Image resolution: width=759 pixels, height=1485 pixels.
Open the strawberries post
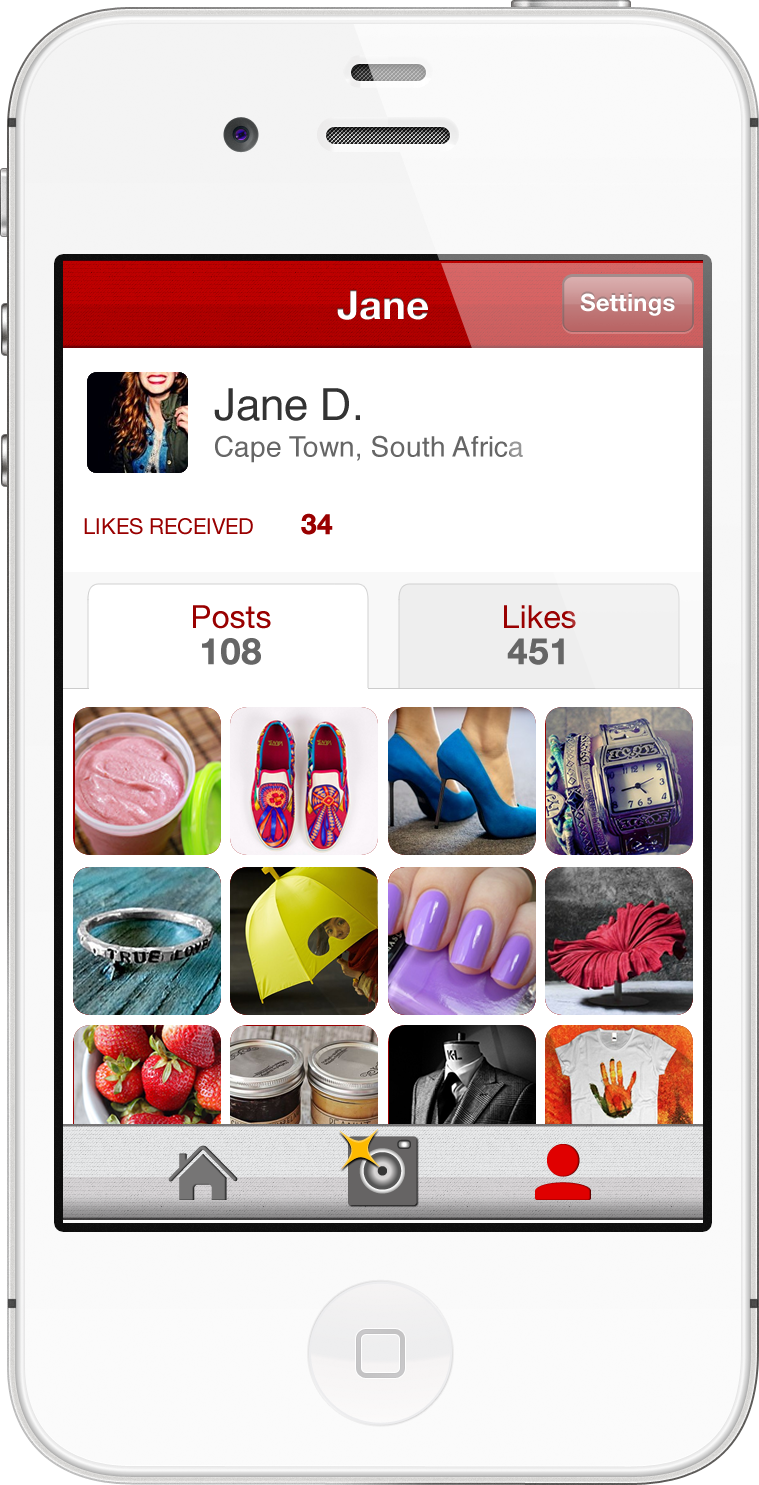147,1075
